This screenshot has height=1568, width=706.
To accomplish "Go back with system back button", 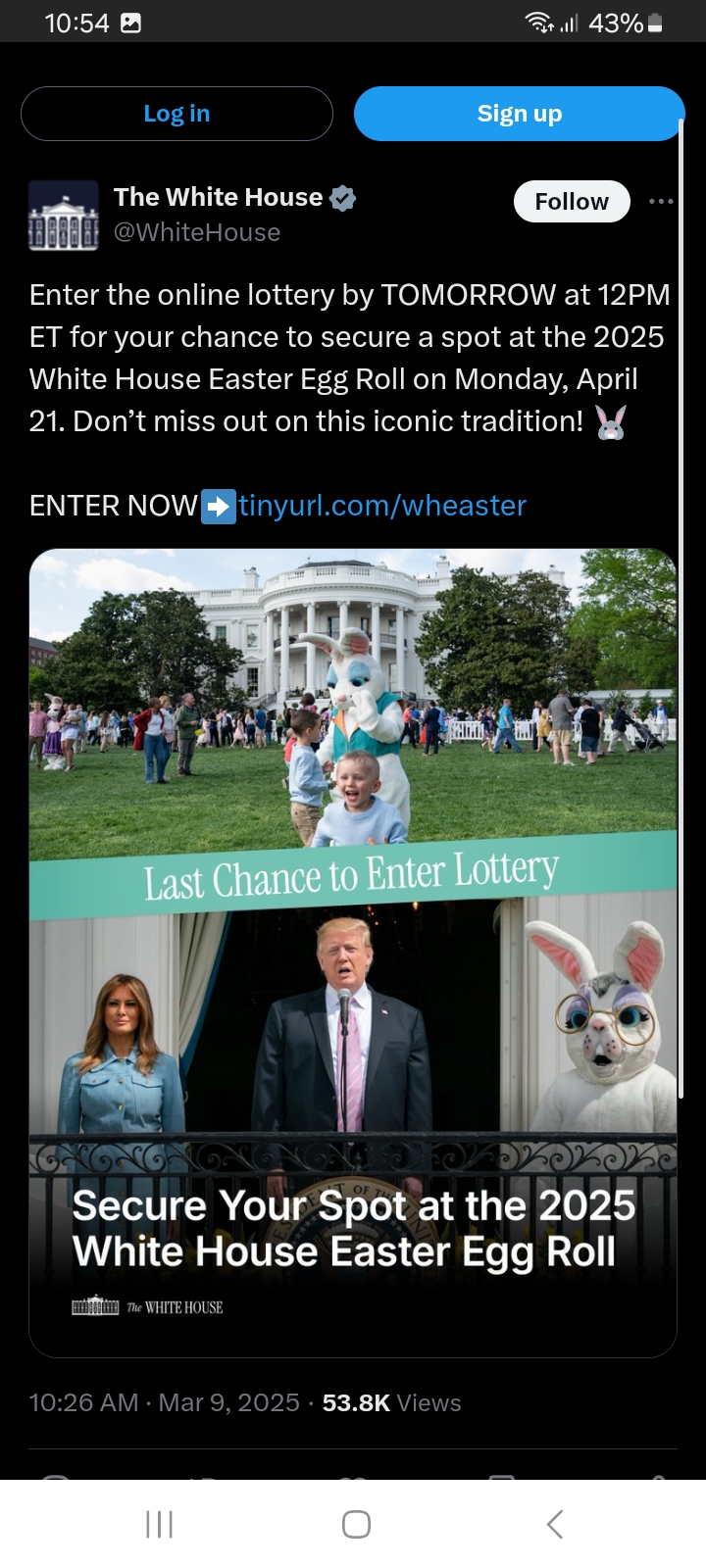I will click(x=555, y=1524).
